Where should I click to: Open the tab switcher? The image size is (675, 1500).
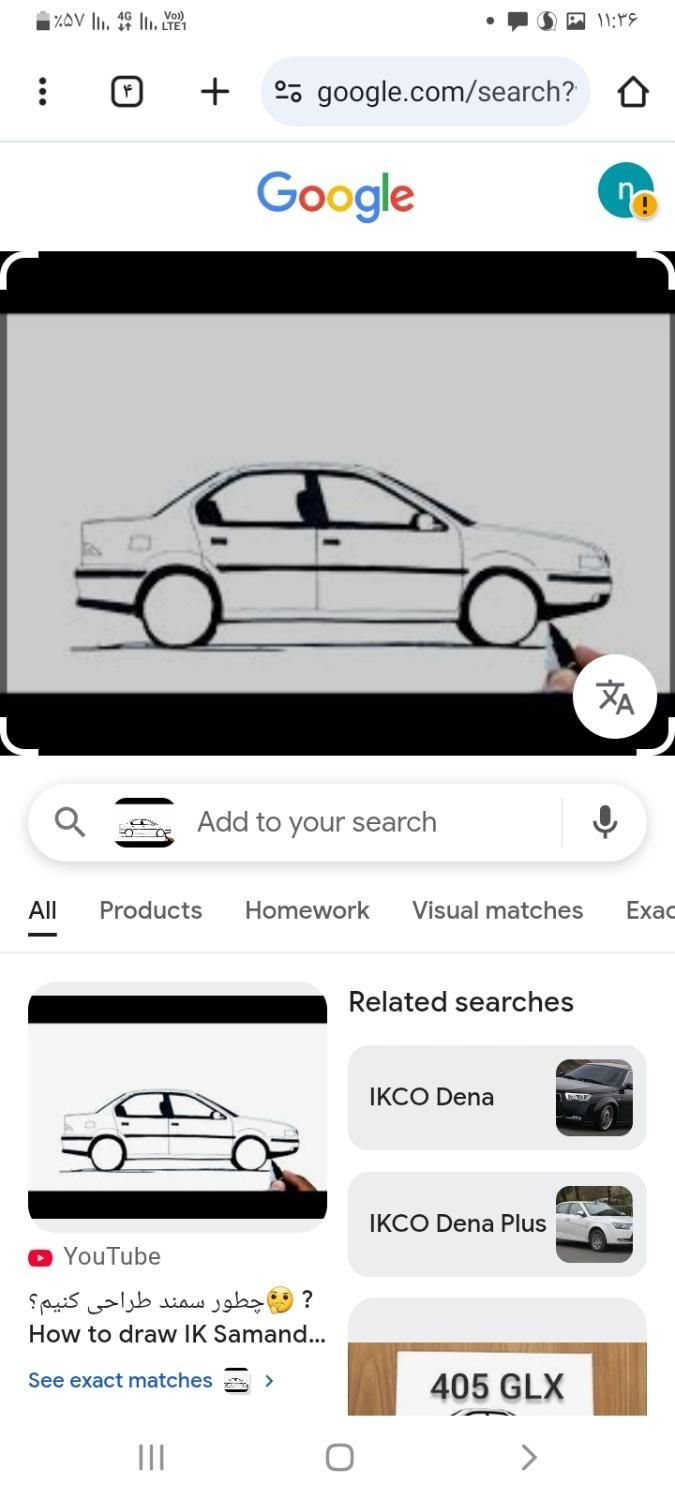(x=127, y=92)
